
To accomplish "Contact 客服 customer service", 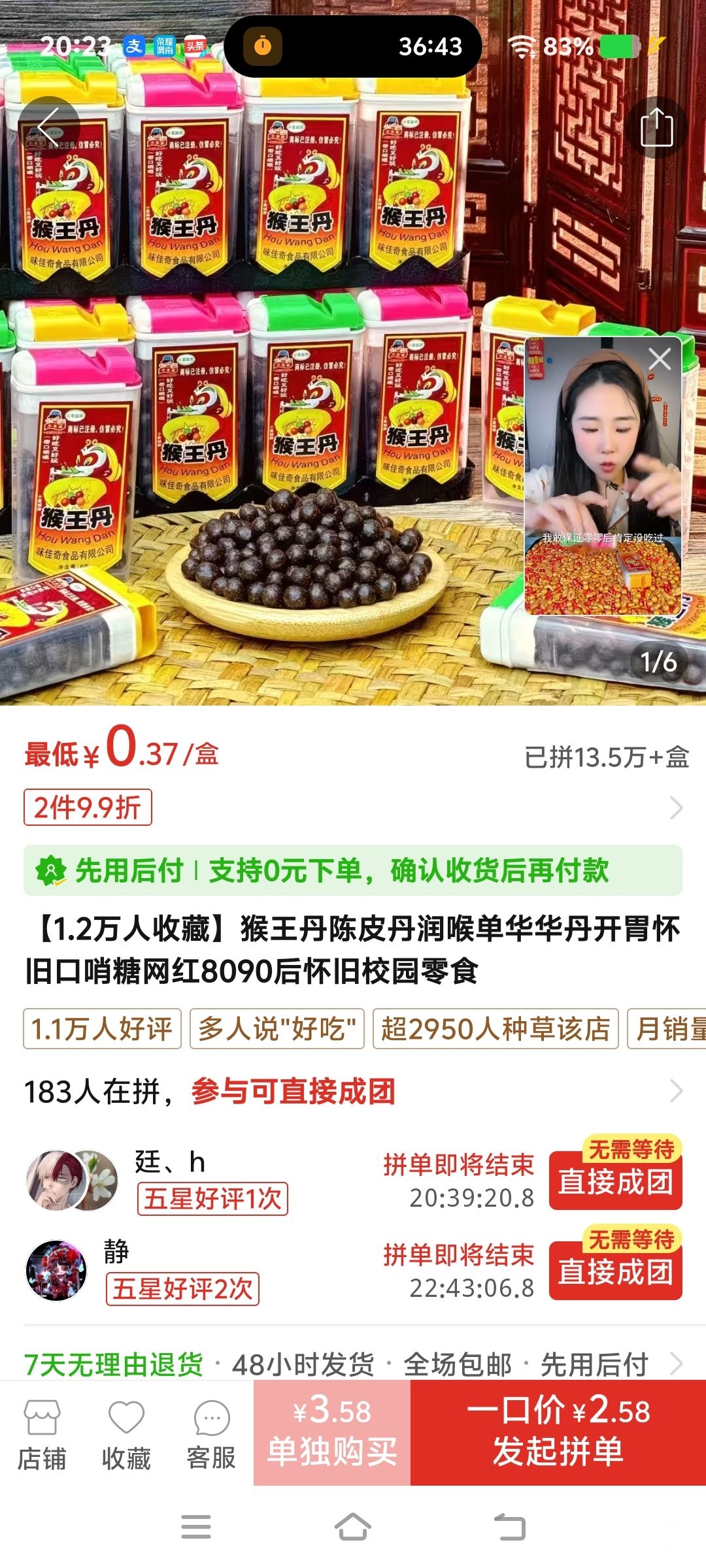I will [x=211, y=1435].
